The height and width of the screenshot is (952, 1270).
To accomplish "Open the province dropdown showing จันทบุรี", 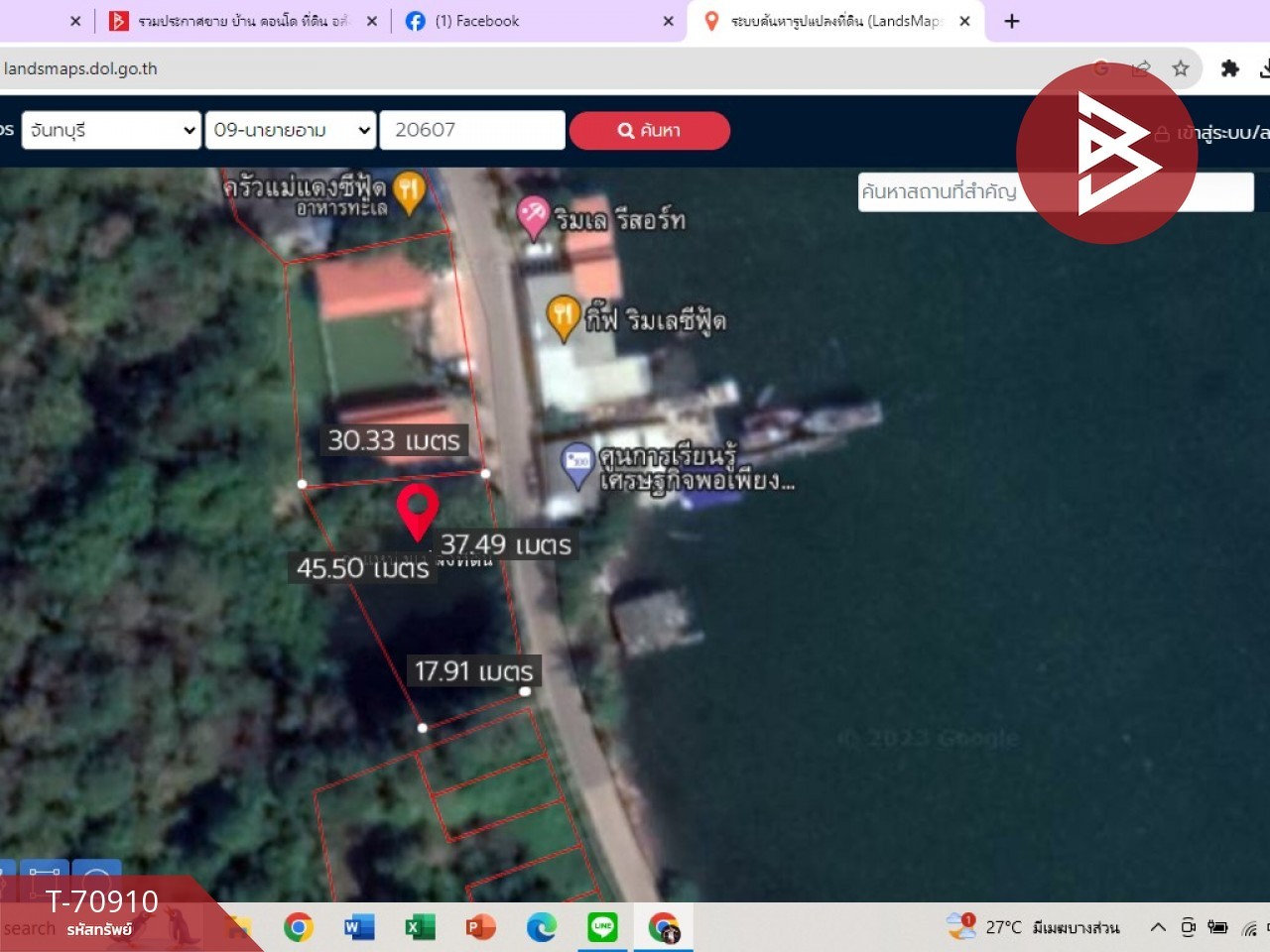I will click(x=111, y=130).
